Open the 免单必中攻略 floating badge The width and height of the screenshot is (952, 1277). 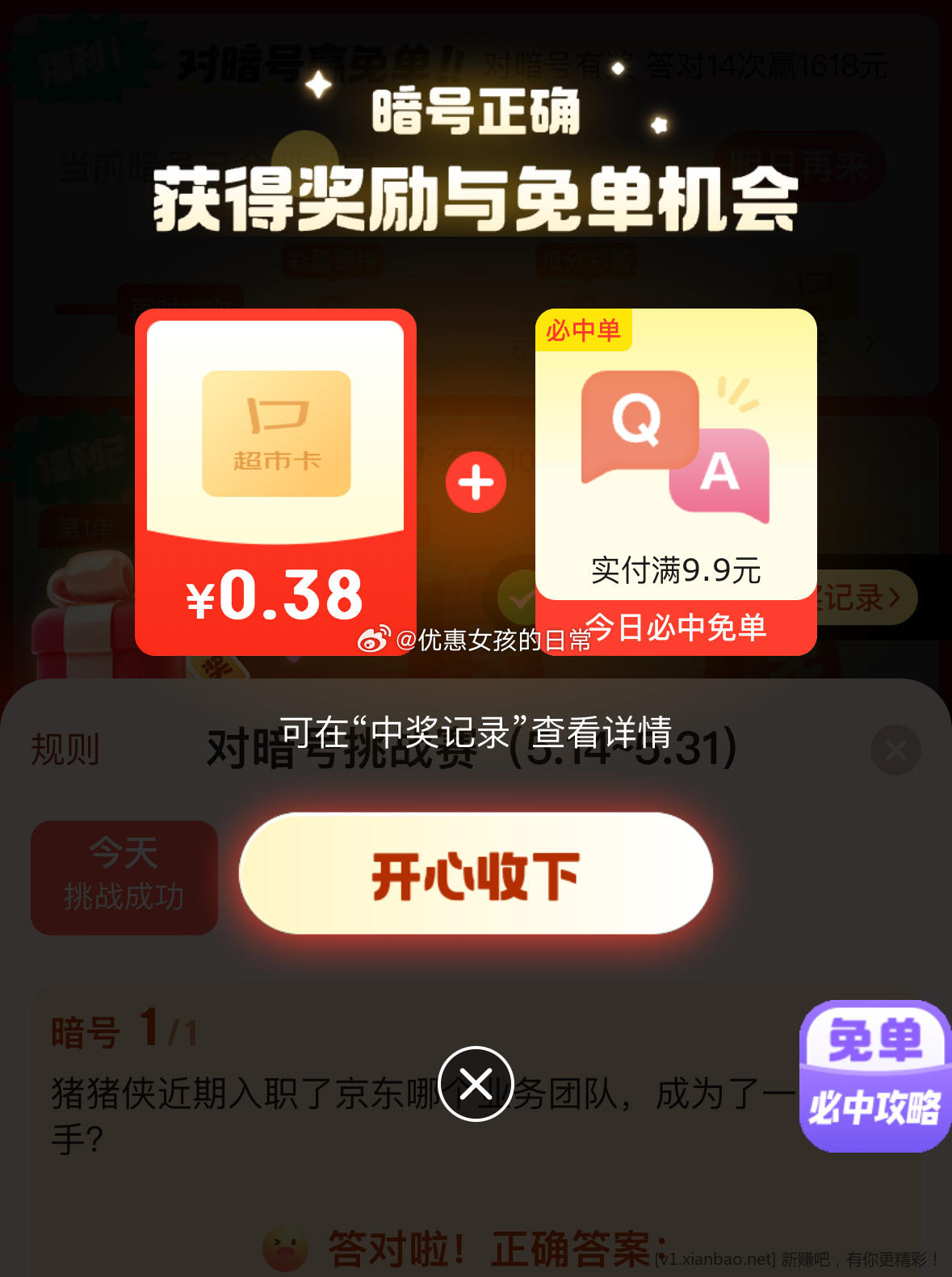[874, 1076]
